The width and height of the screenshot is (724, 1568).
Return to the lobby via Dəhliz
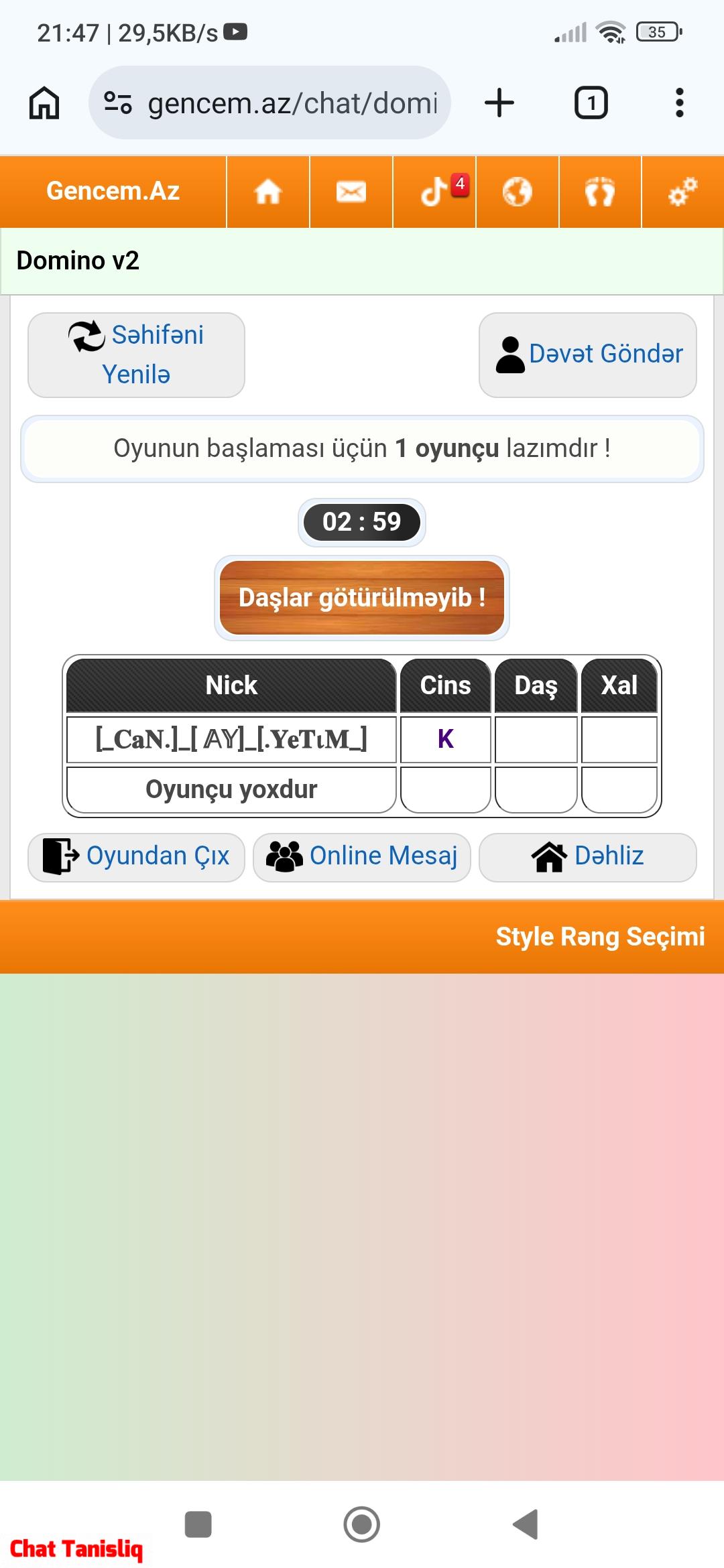tap(588, 856)
